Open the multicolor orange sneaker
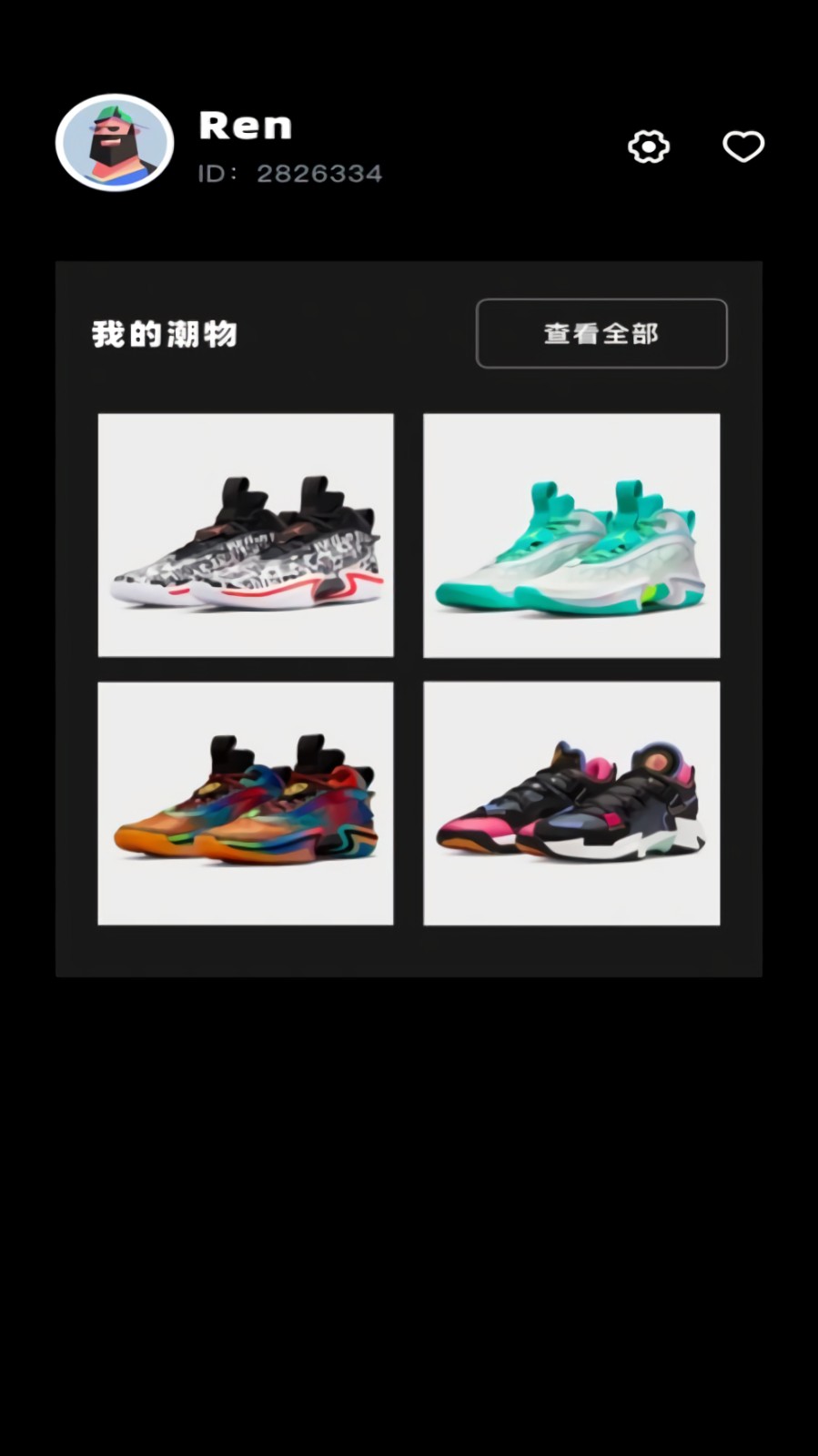The height and width of the screenshot is (1456, 818). click(246, 804)
